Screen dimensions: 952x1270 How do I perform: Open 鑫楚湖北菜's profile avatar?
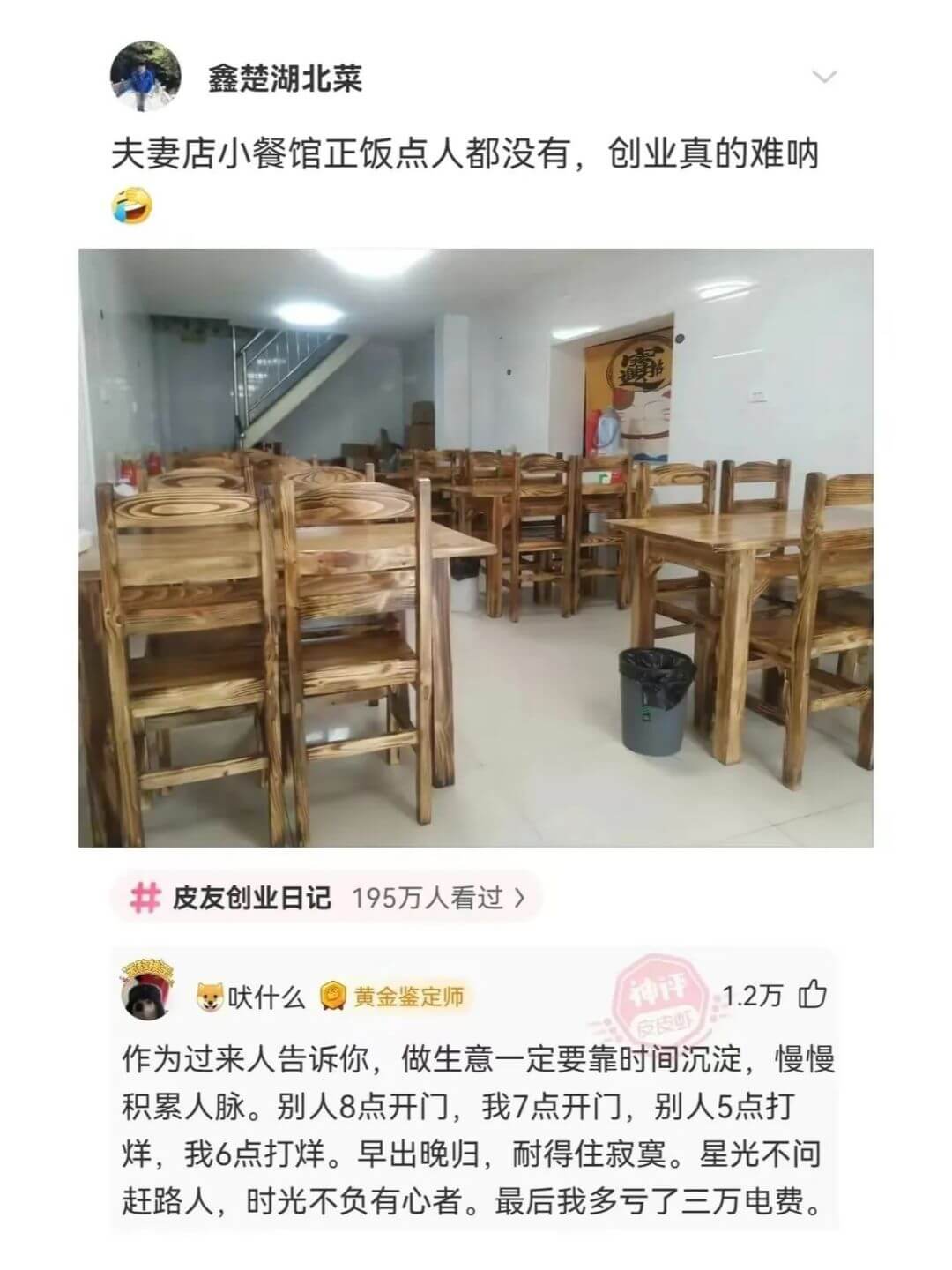[145, 77]
